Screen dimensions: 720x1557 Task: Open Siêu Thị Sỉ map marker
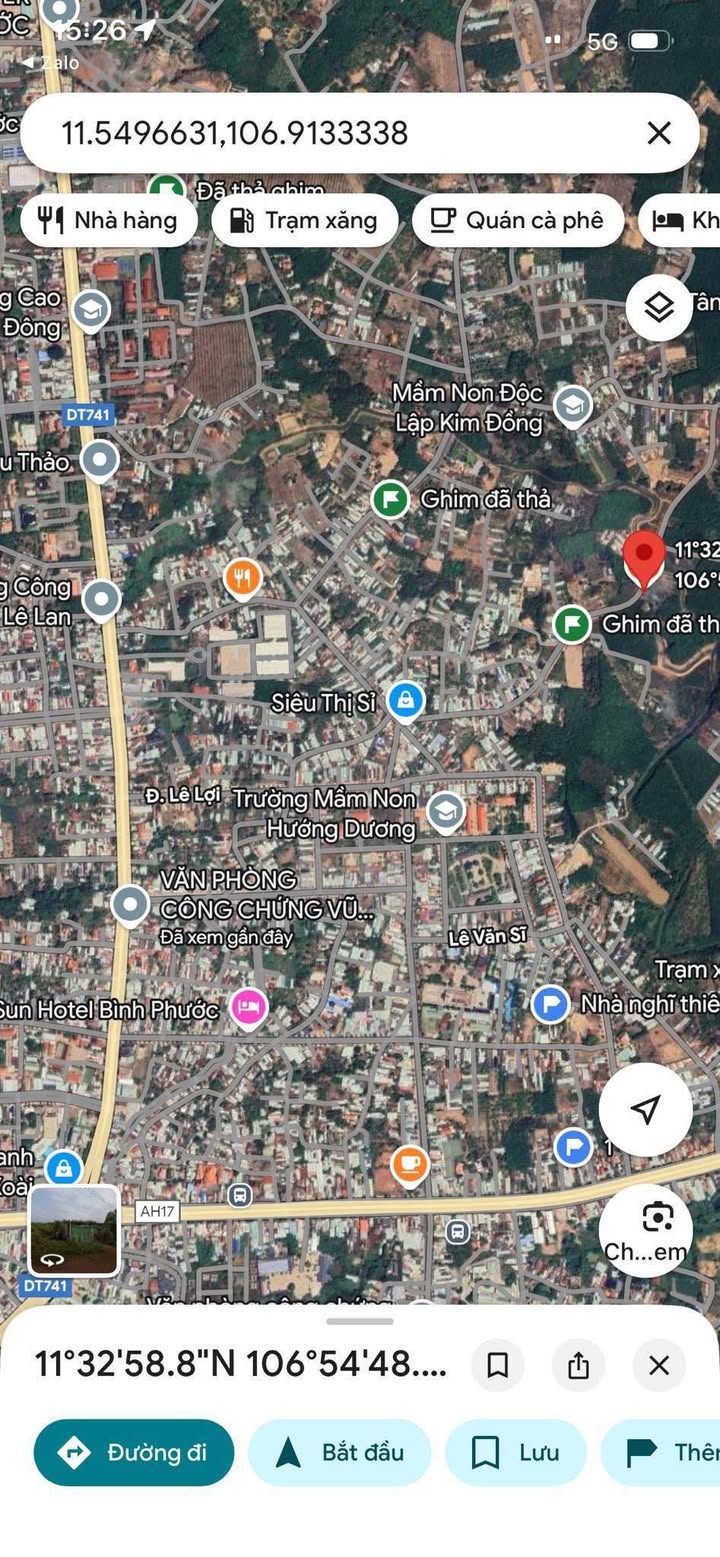pos(405,702)
